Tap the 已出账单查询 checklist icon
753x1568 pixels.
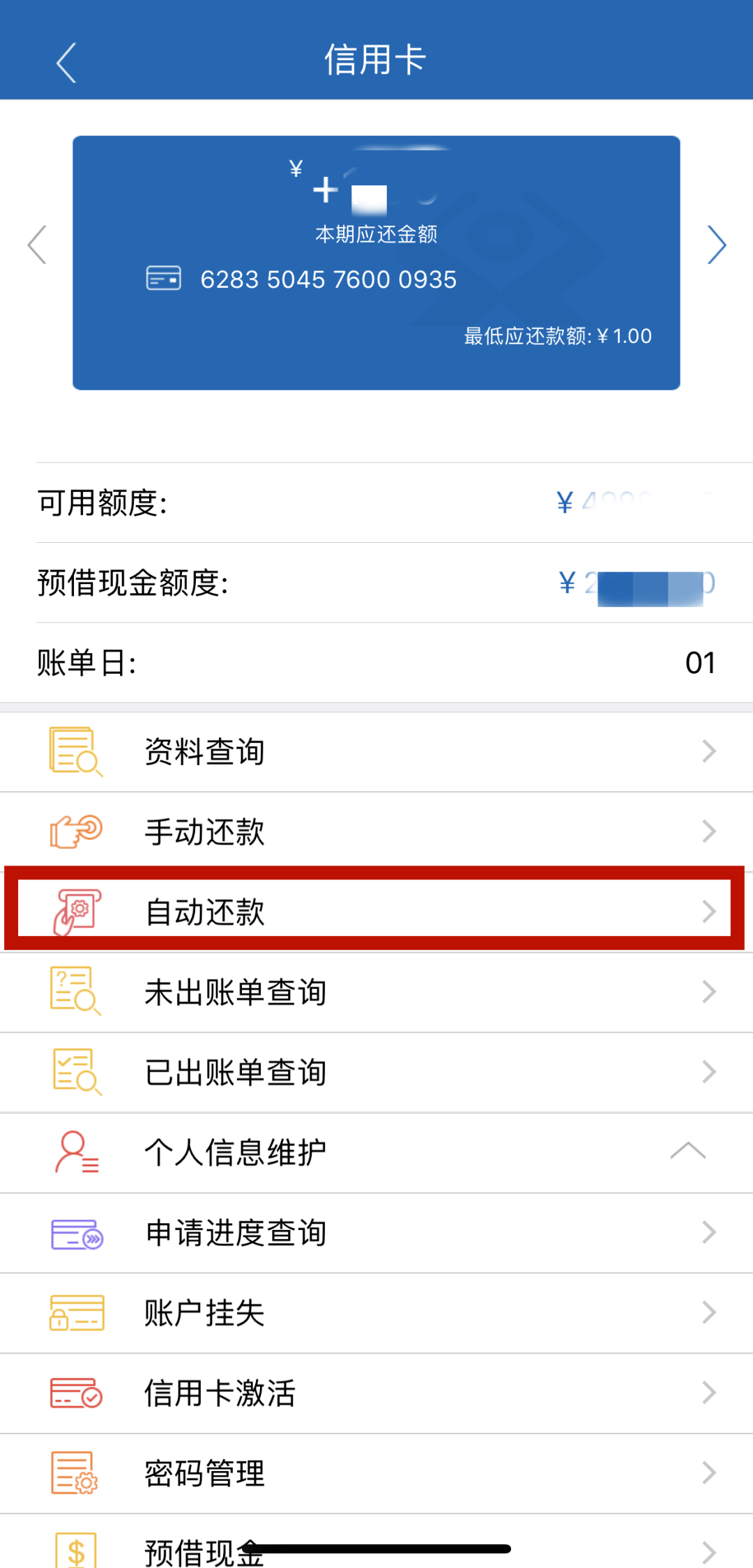point(77,1072)
